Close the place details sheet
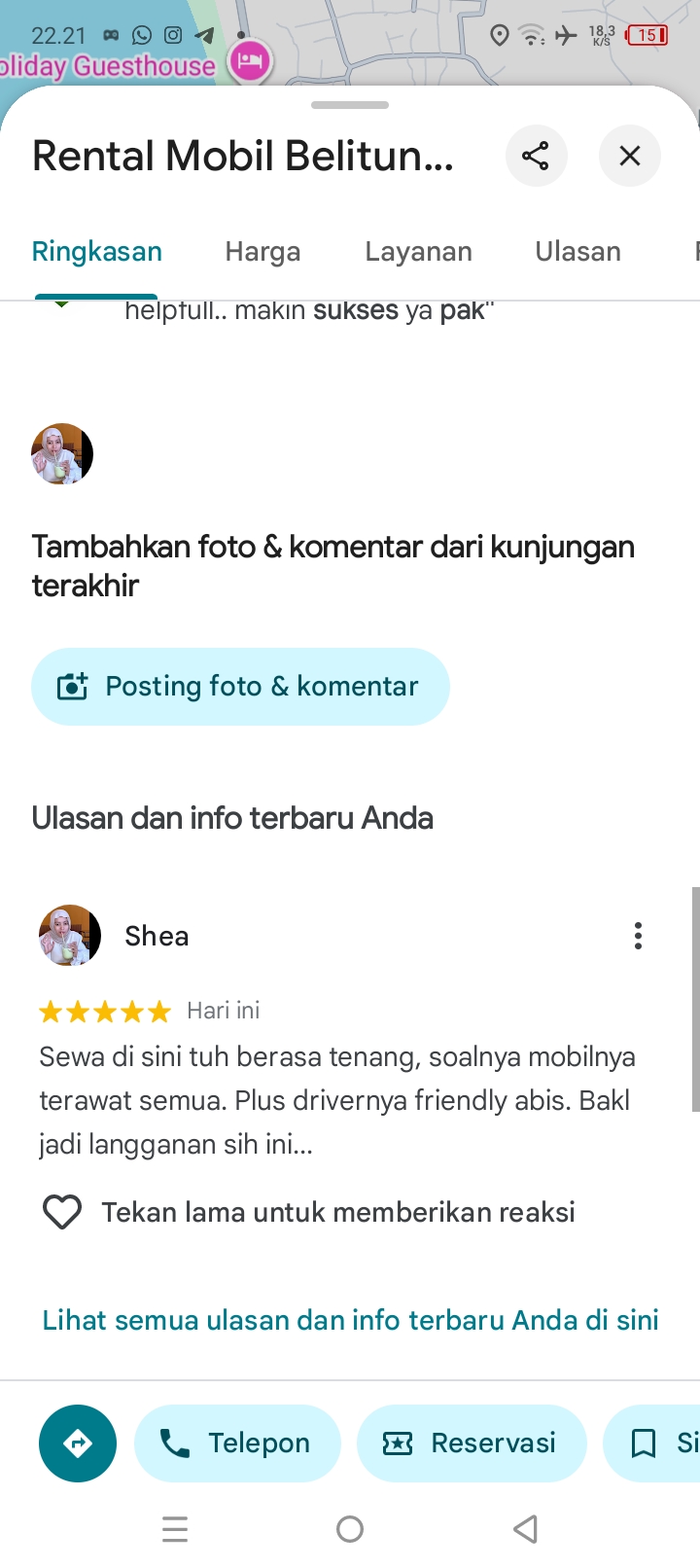The width and height of the screenshot is (700, 1568). tap(630, 156)
